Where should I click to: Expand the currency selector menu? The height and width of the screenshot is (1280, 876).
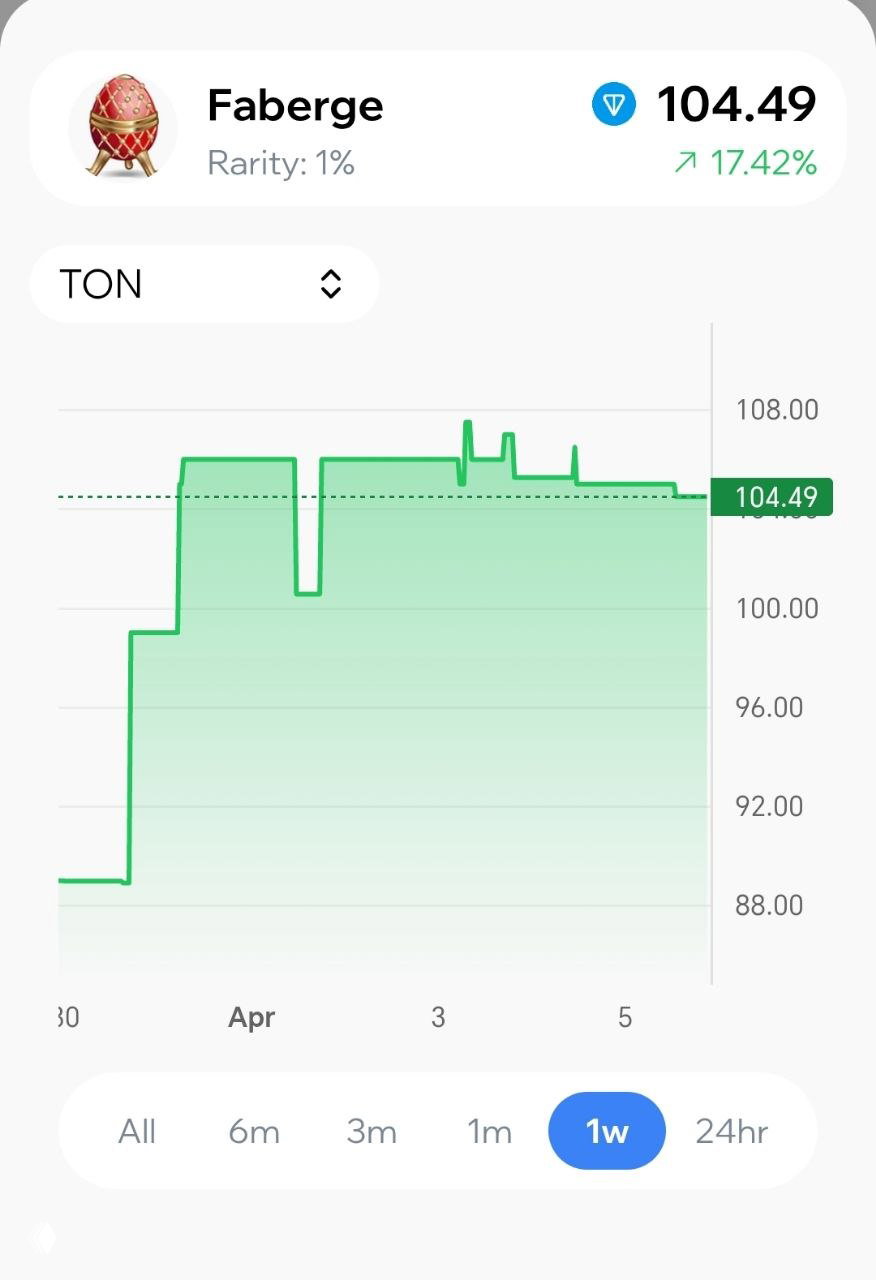tap(204, 284)
